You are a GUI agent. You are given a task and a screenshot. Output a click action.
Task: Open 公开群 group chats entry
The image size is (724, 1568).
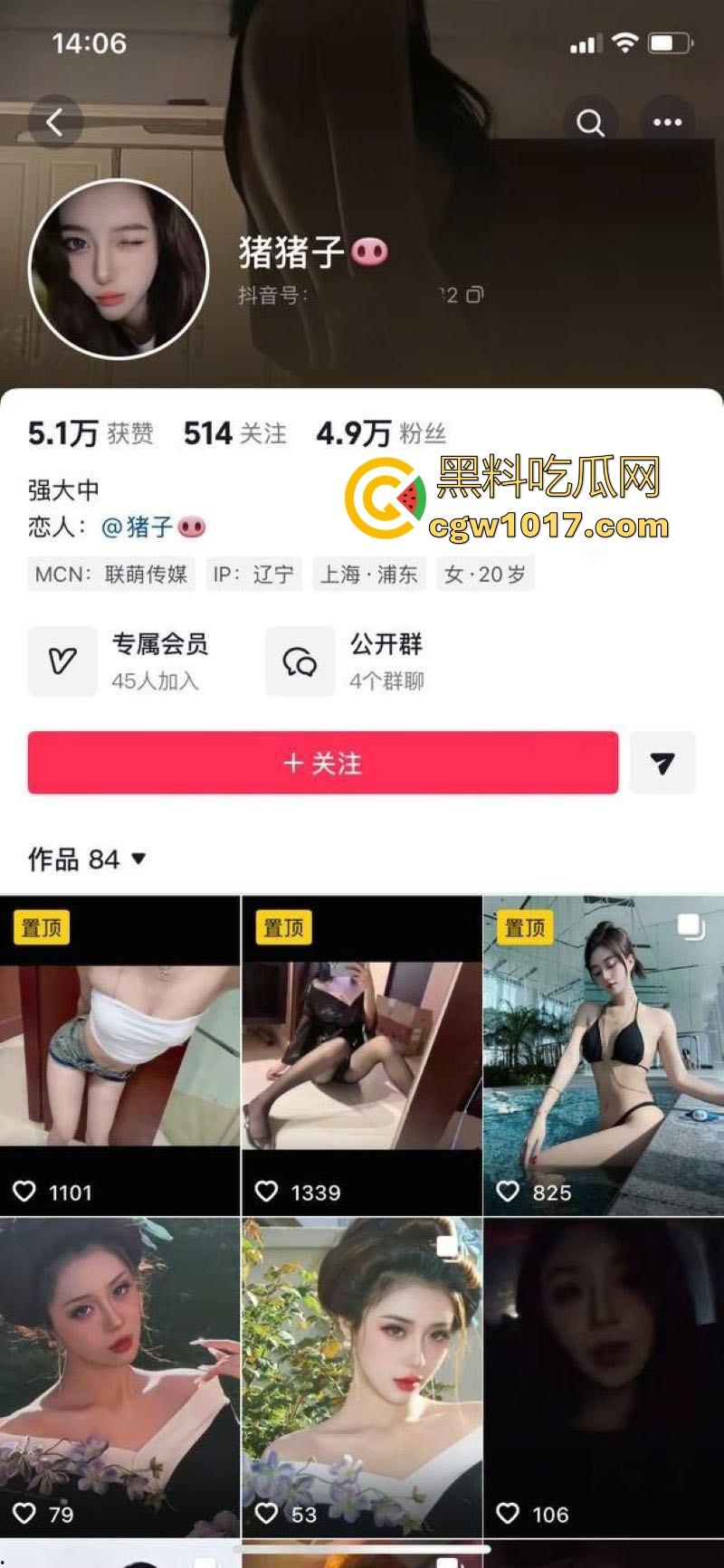(x=348, y=661)
